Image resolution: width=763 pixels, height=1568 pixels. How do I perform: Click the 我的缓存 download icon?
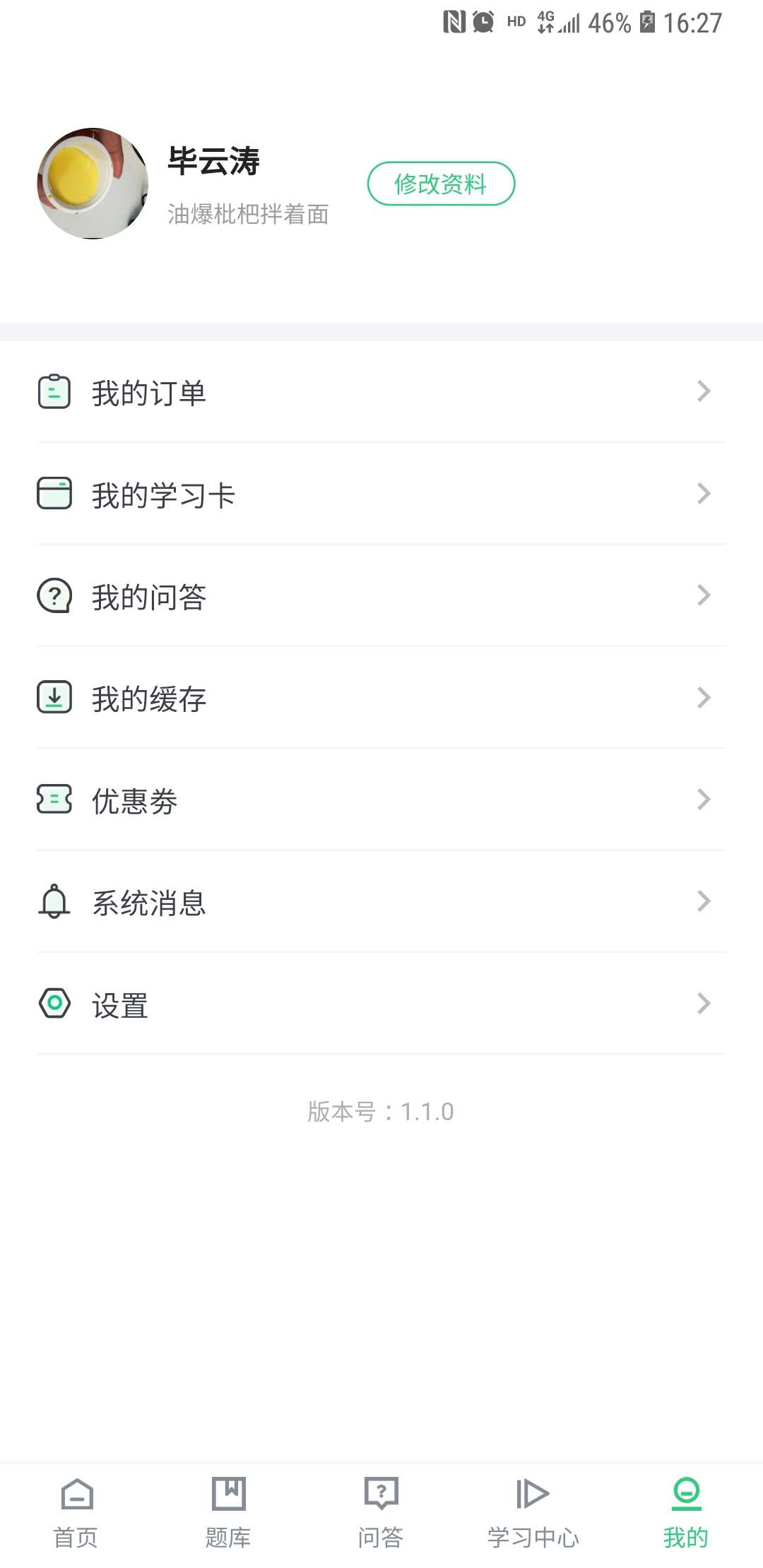pyautogui.click(x=54, y=698)
